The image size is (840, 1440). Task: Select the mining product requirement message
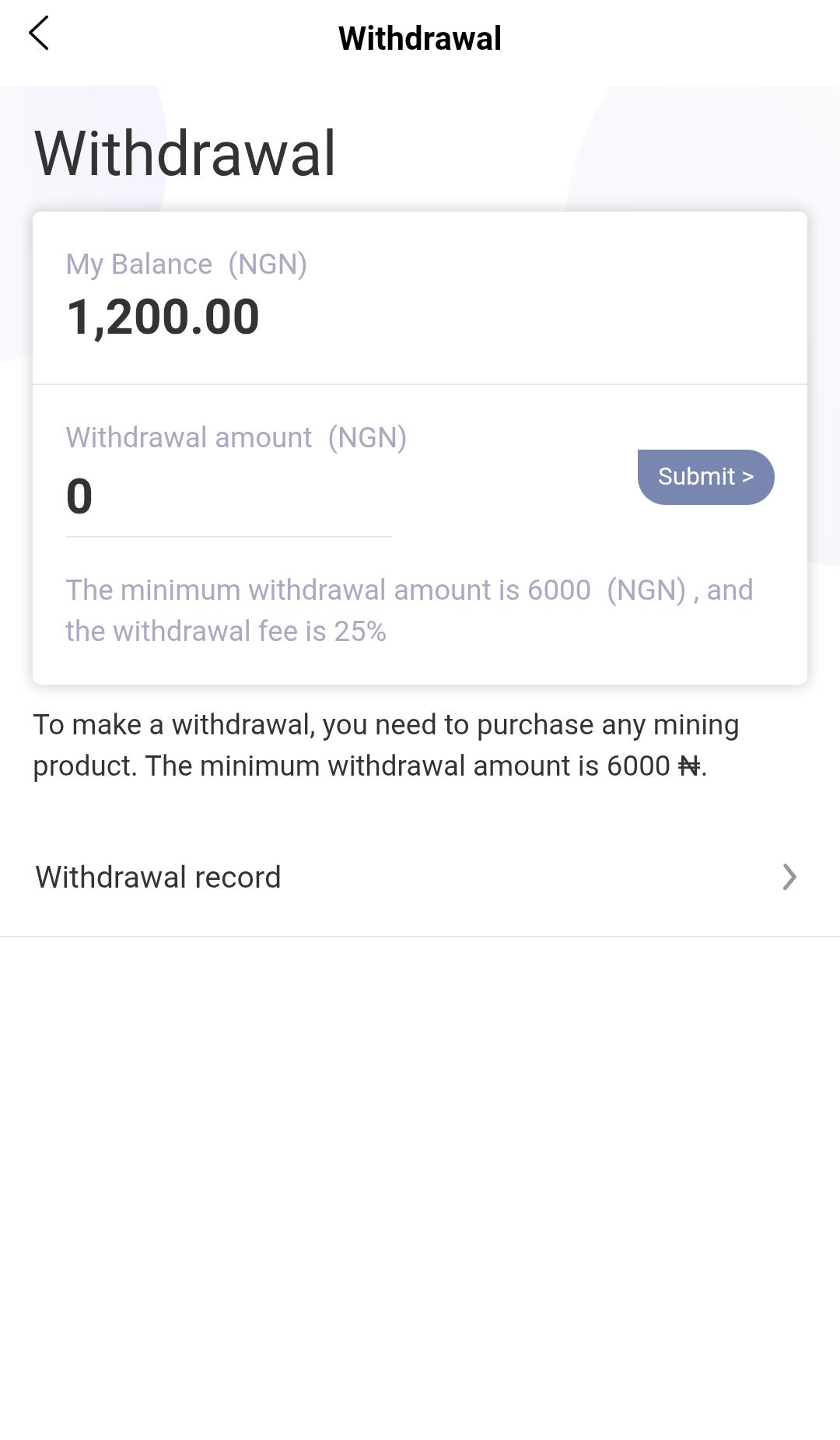pos(386,745)
